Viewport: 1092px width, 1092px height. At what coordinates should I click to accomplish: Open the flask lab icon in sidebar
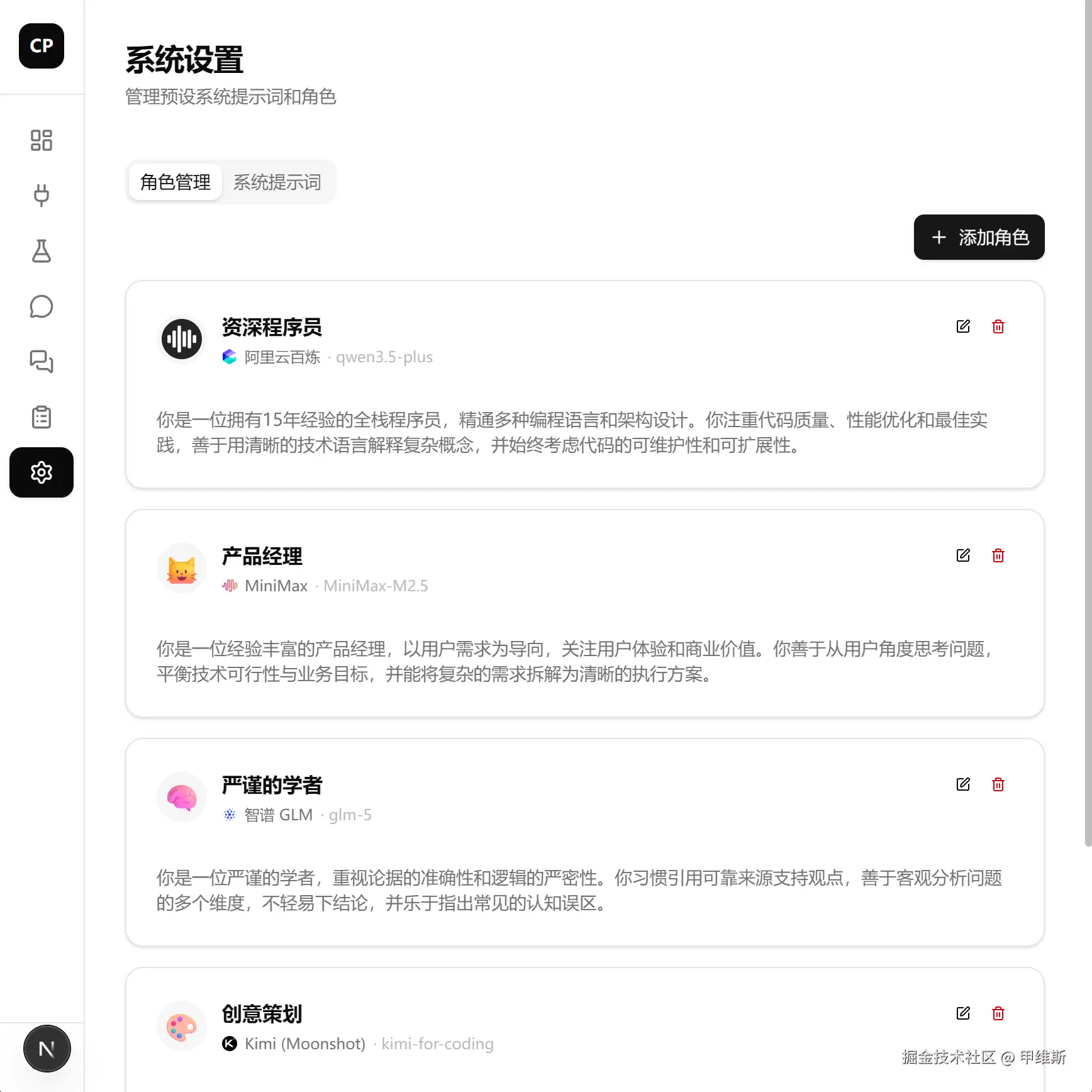(42, 251)
